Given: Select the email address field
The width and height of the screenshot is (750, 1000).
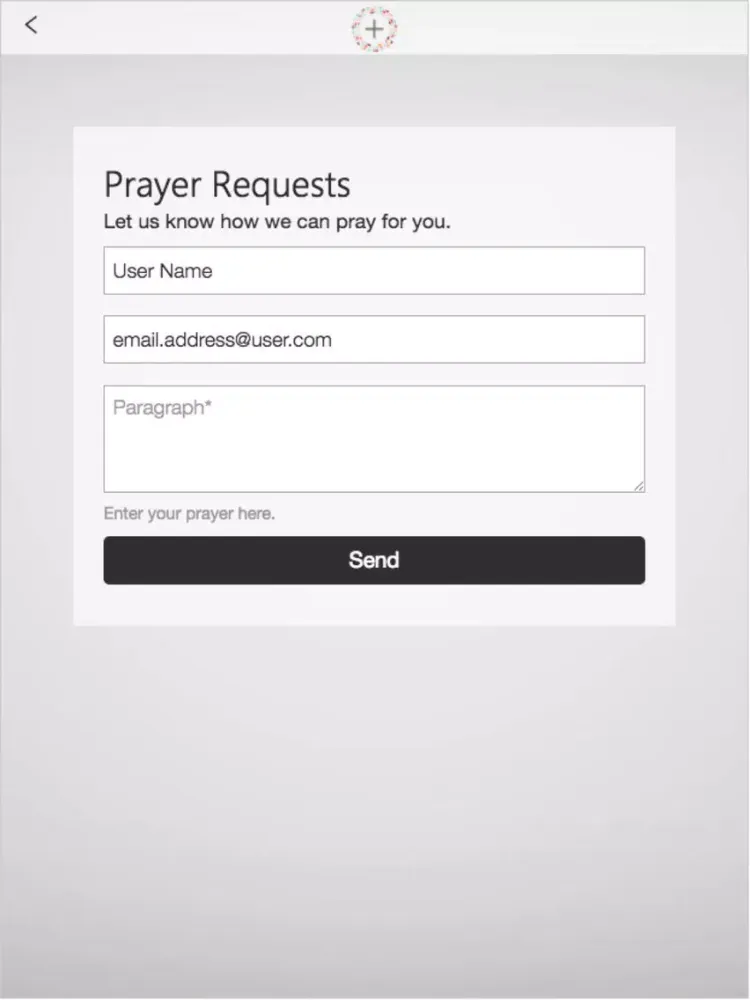Looking at the screenshot, I should click(374, 340).
